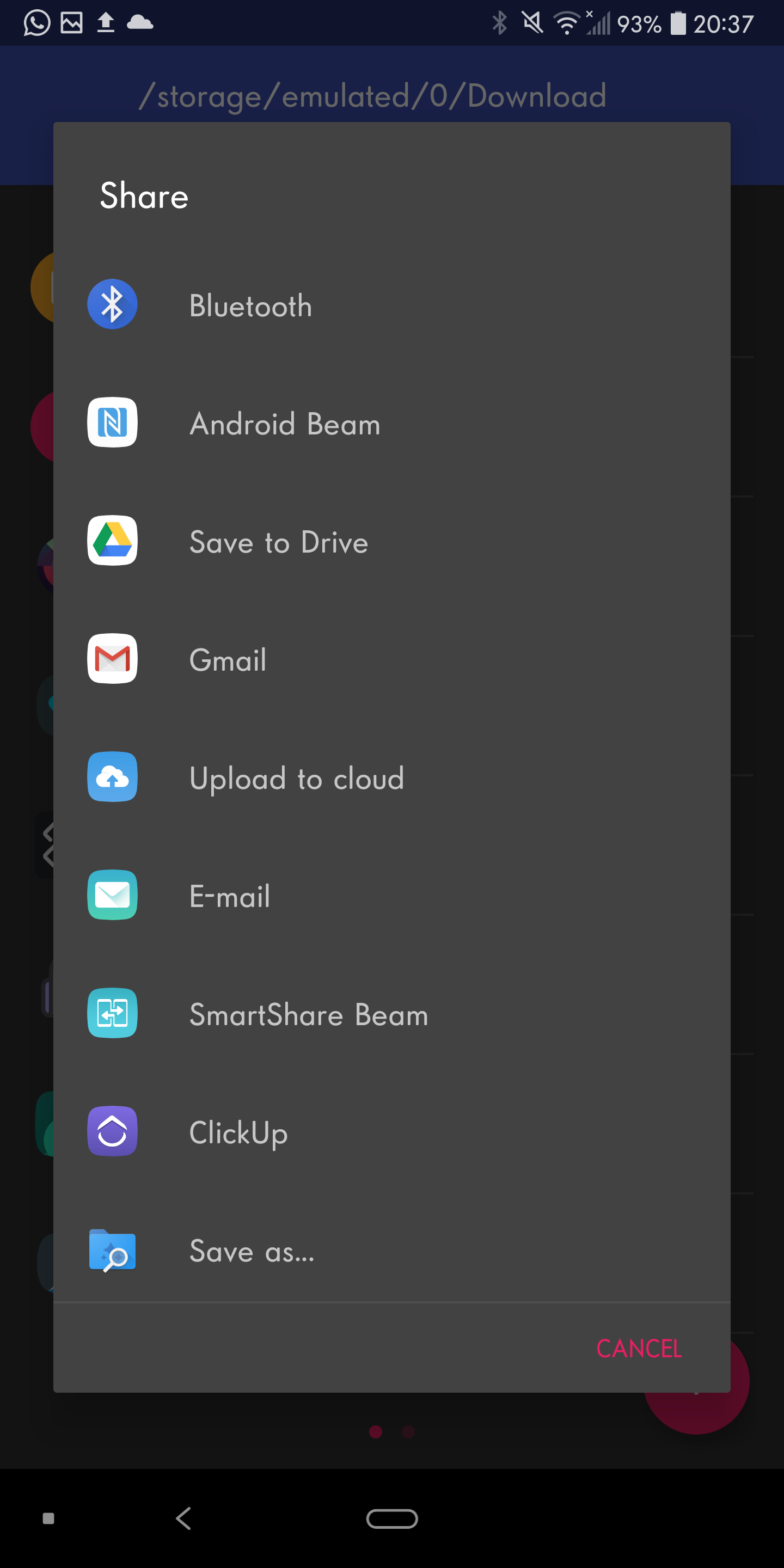Choose Save as… option
The image size is (784, 1568).
(x=391, y=1249)
